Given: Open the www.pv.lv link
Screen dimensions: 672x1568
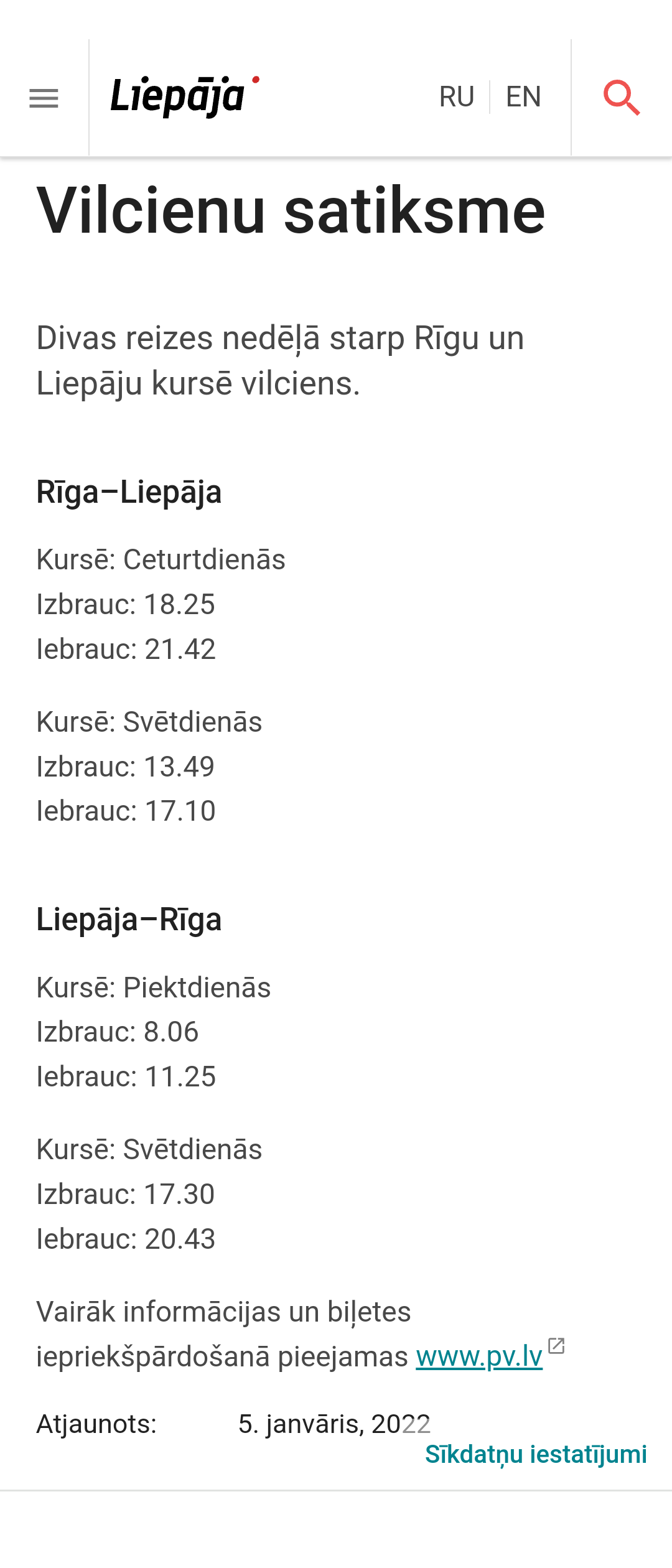Looking at the screenshot, I should click(479, 1356).
